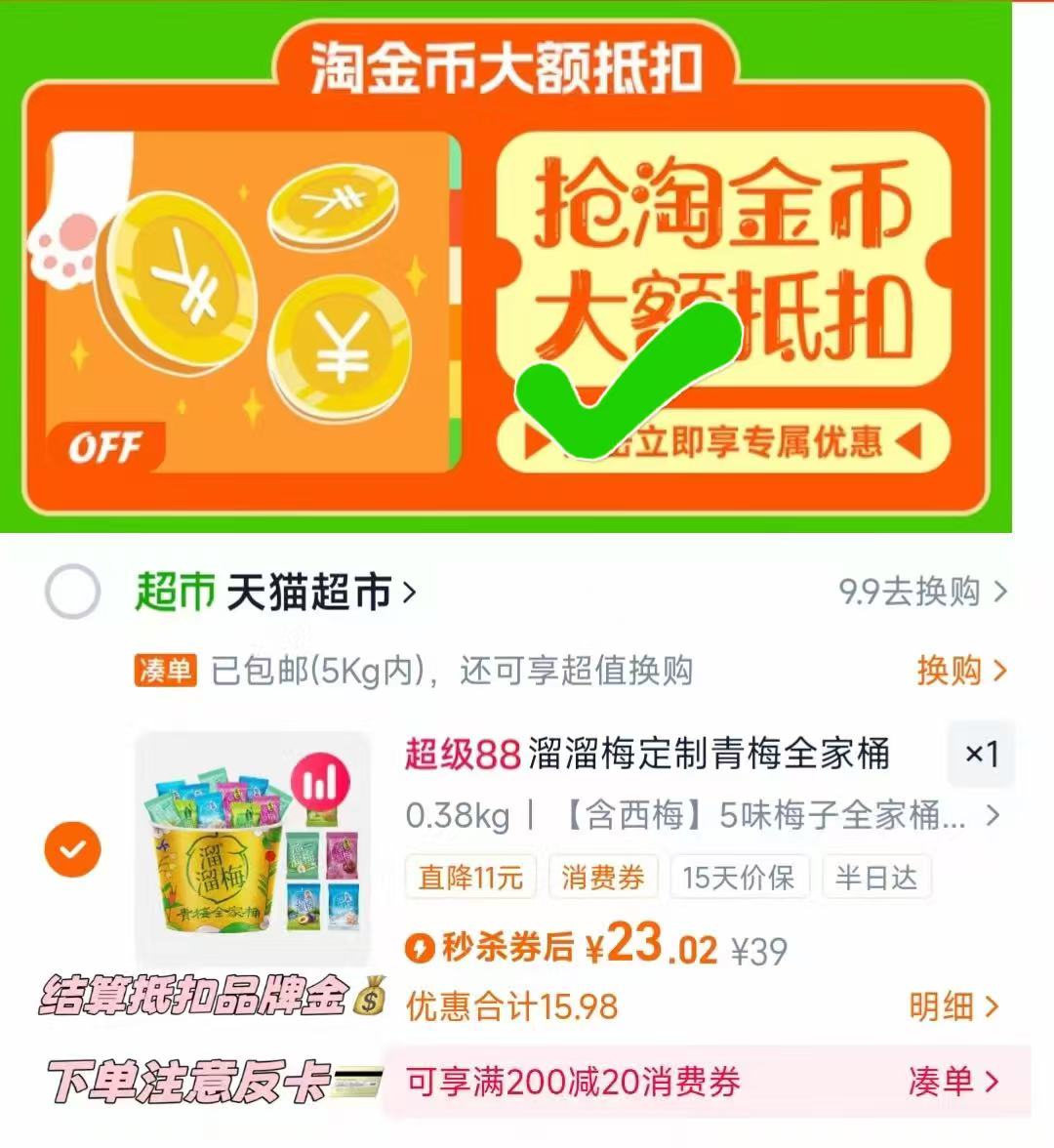Select the 半日达 tag
The width and height of the screenshot is (1054, 1148).
coord(876,877)
